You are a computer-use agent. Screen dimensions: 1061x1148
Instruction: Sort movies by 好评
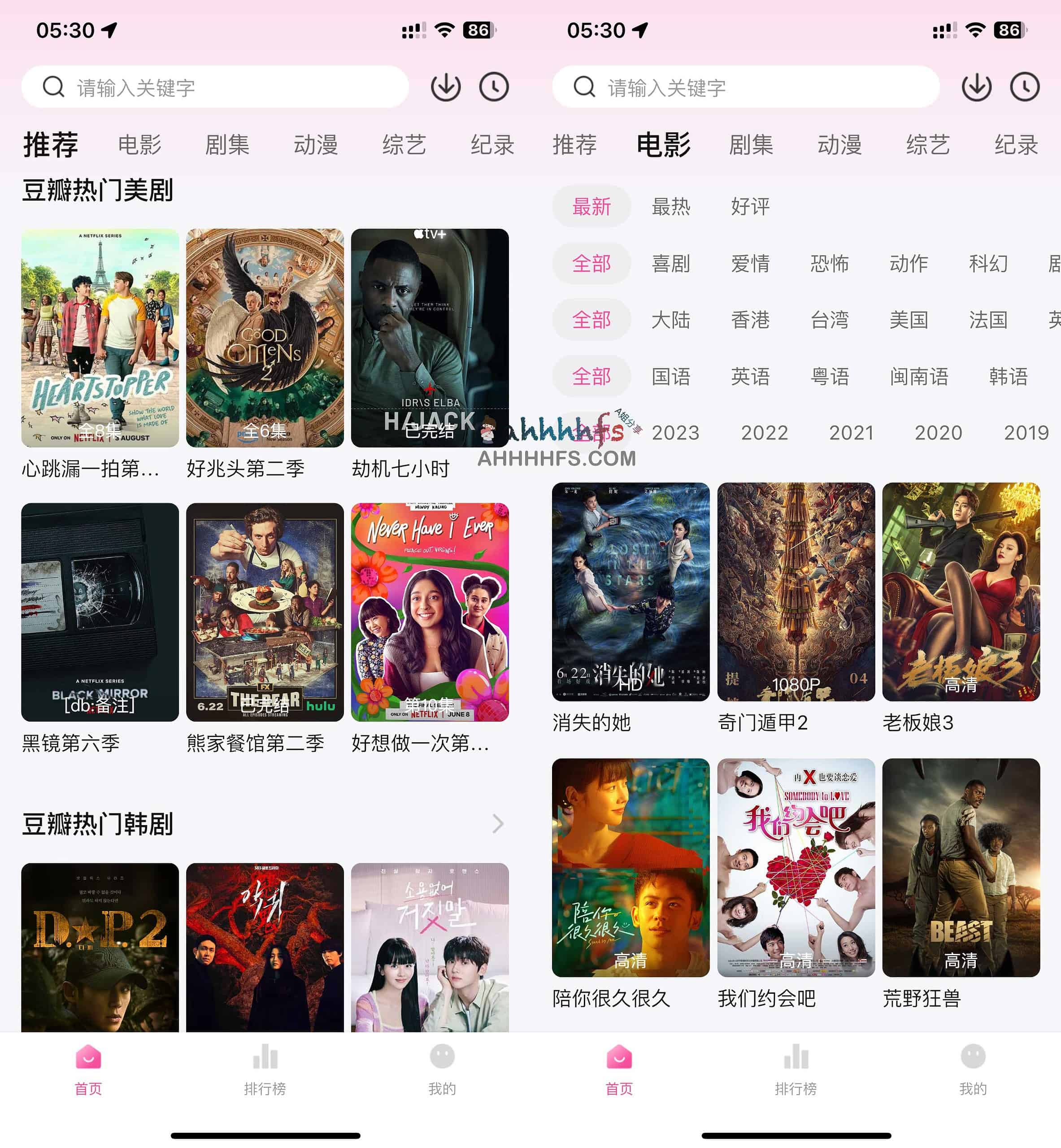click(x=750, y=207)
